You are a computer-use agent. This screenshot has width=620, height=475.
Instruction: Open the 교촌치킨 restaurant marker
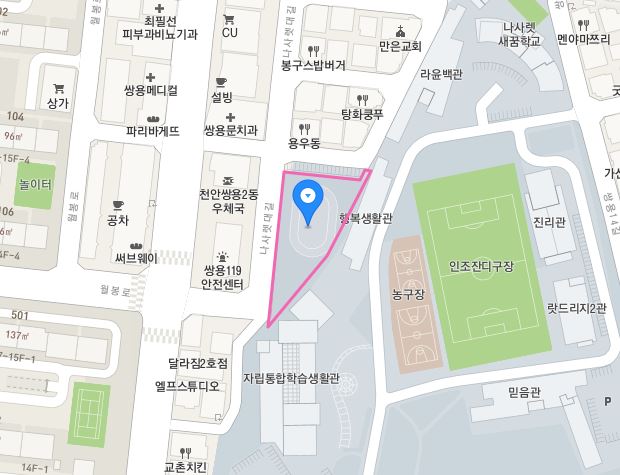[185, 451]
